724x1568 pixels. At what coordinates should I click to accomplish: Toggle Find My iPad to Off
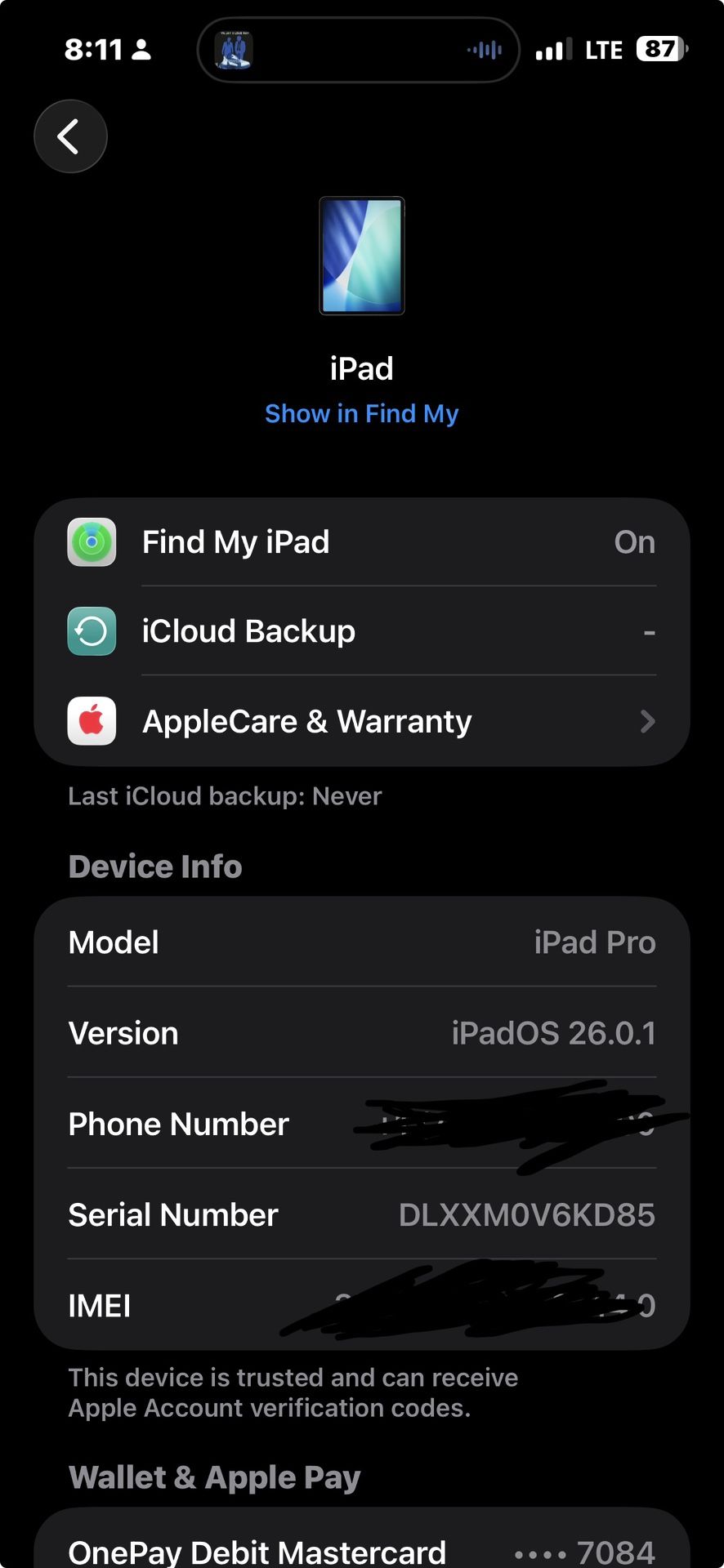(x=634, y=541)
